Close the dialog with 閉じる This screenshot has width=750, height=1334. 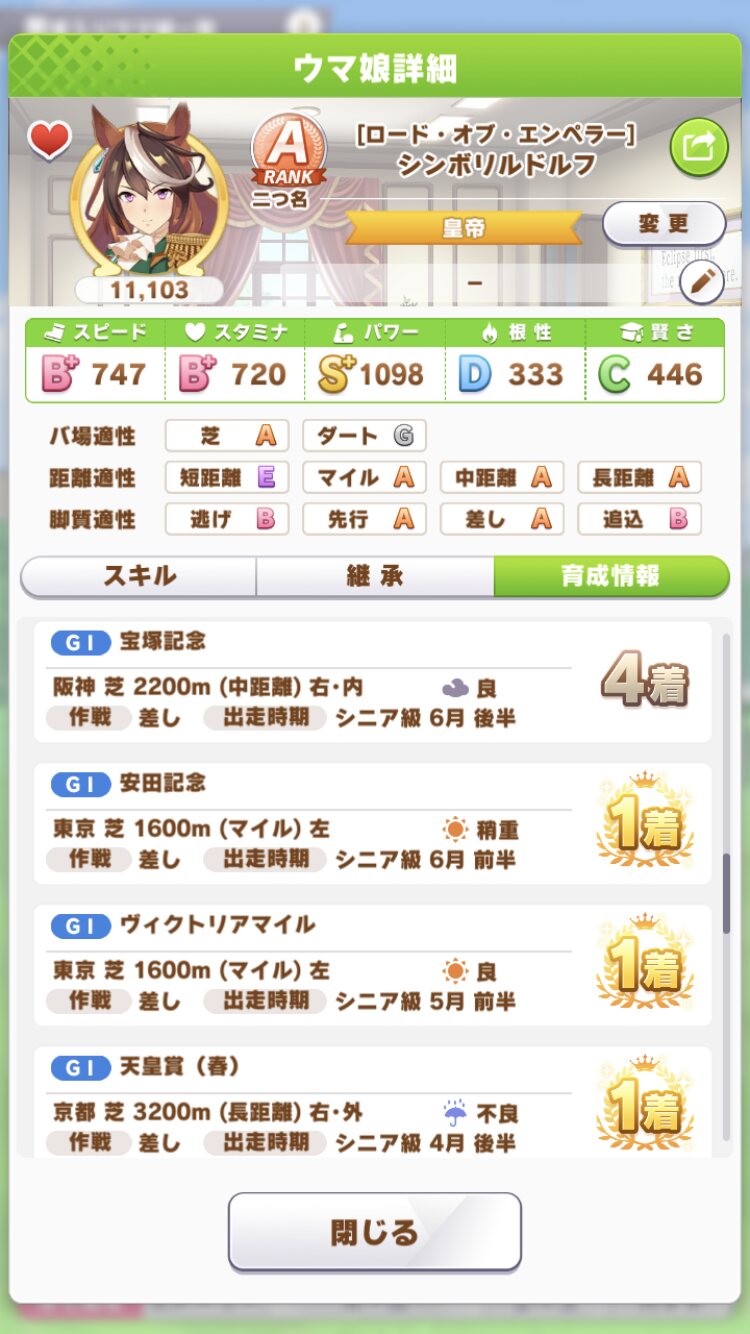375,1232
